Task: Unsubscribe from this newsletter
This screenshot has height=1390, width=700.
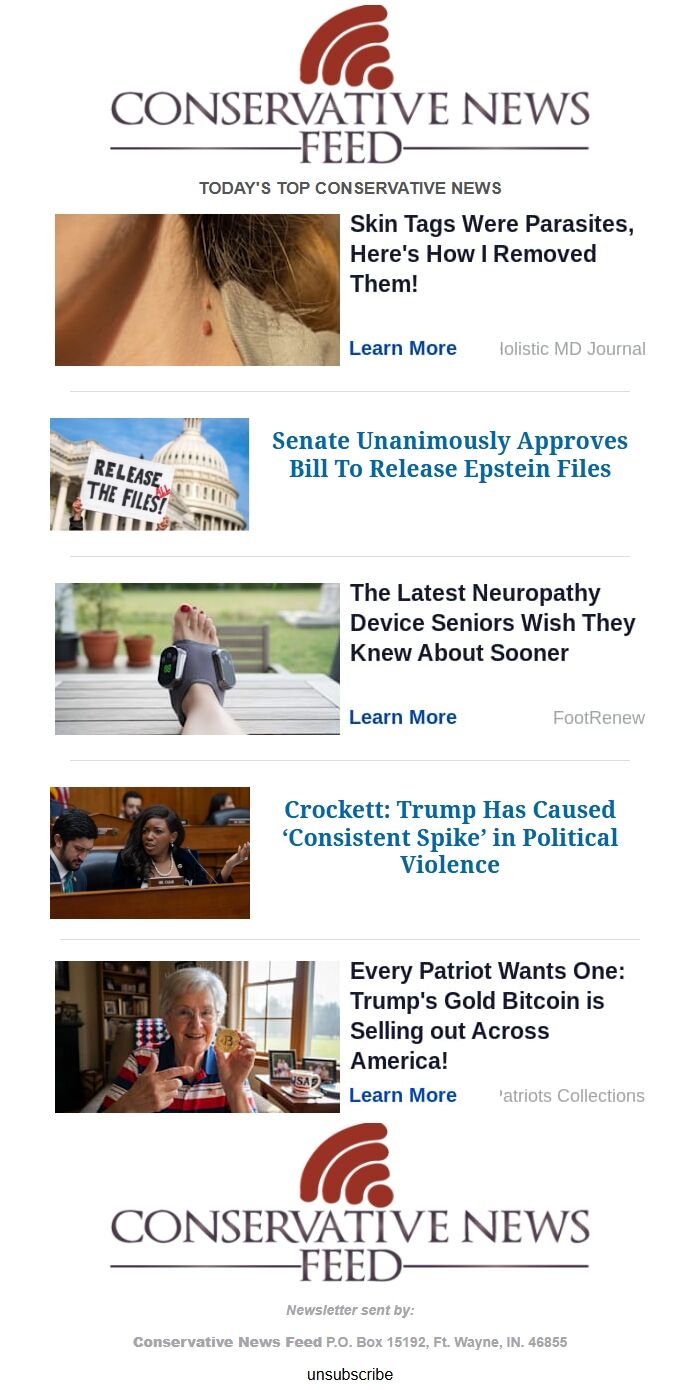Action: click(350, 1374)
